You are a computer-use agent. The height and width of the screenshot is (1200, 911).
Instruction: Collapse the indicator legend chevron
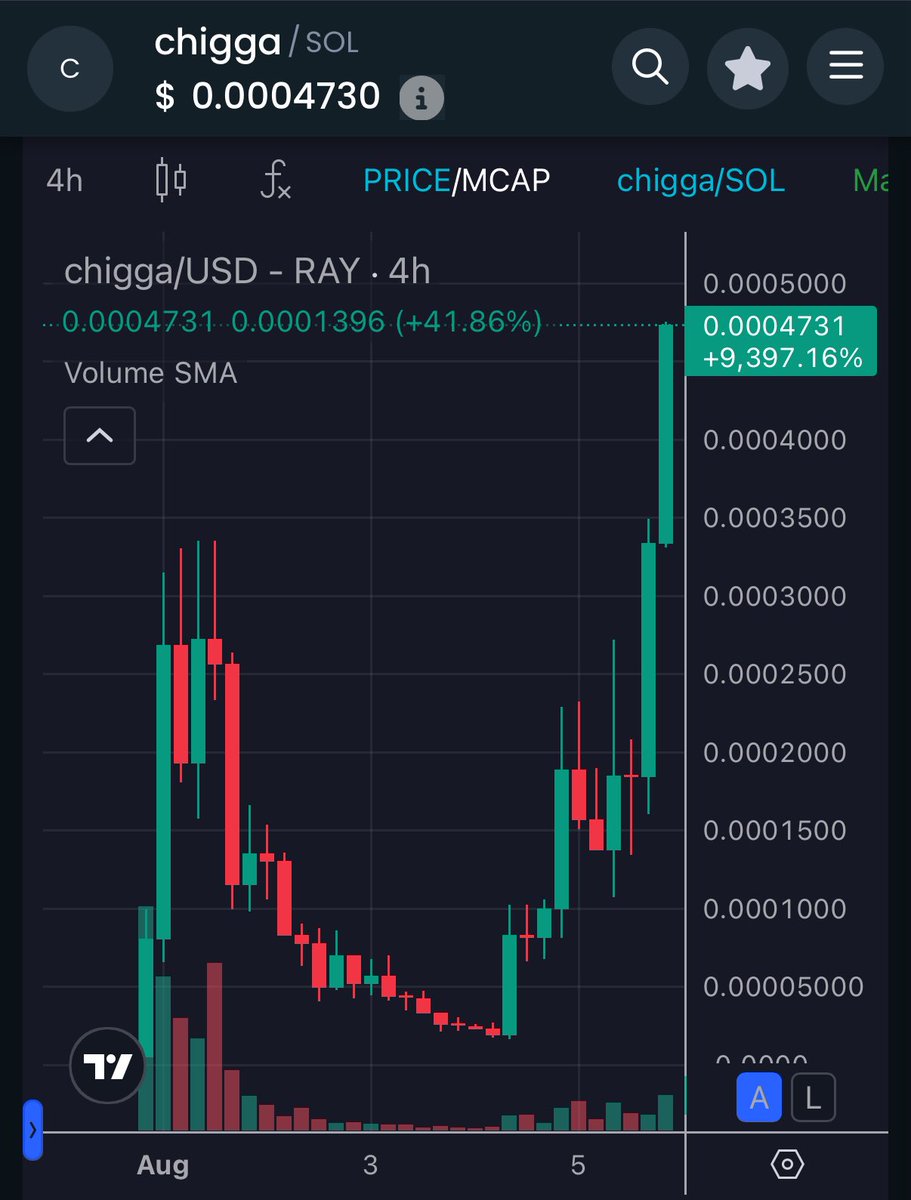[x=99, y=436]
